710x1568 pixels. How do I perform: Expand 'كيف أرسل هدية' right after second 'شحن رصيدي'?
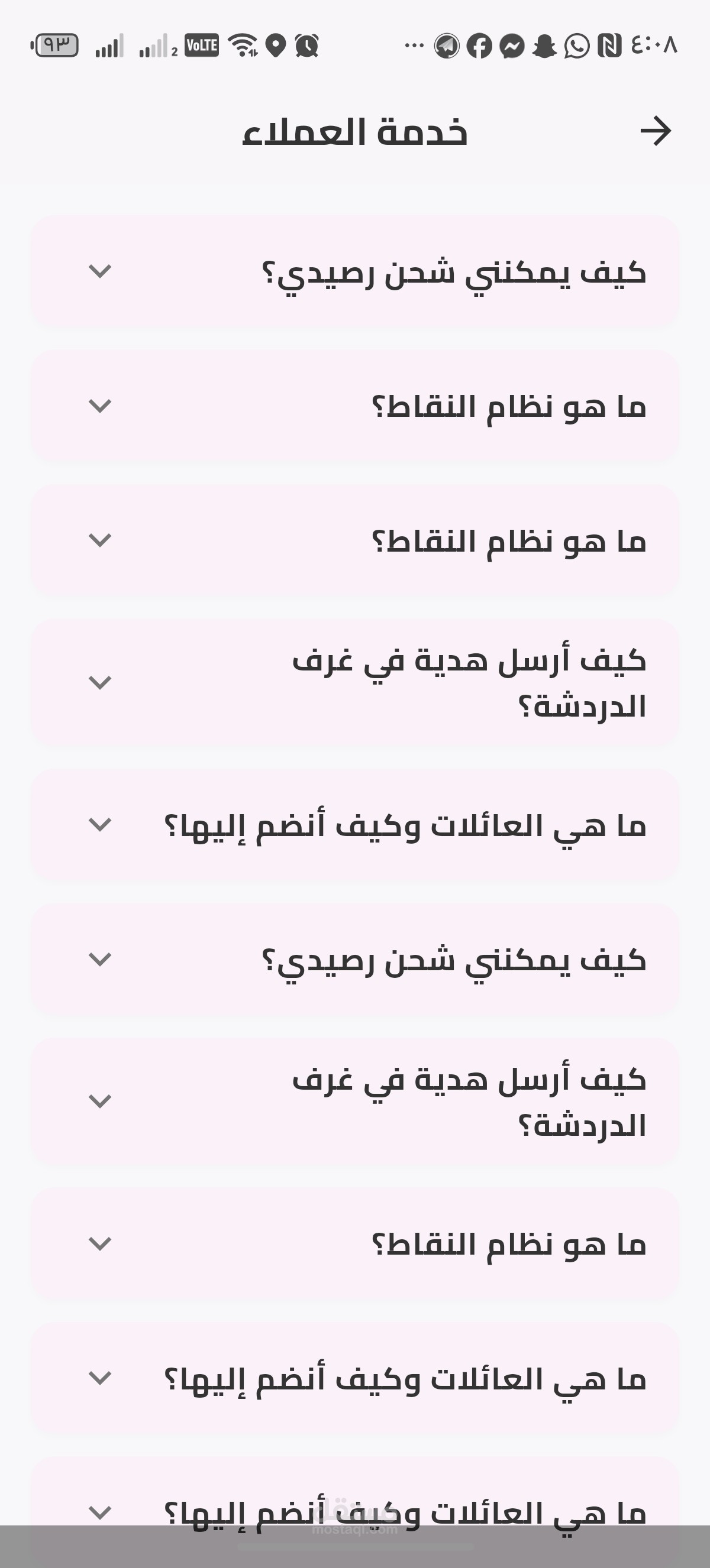[355, 1101]
